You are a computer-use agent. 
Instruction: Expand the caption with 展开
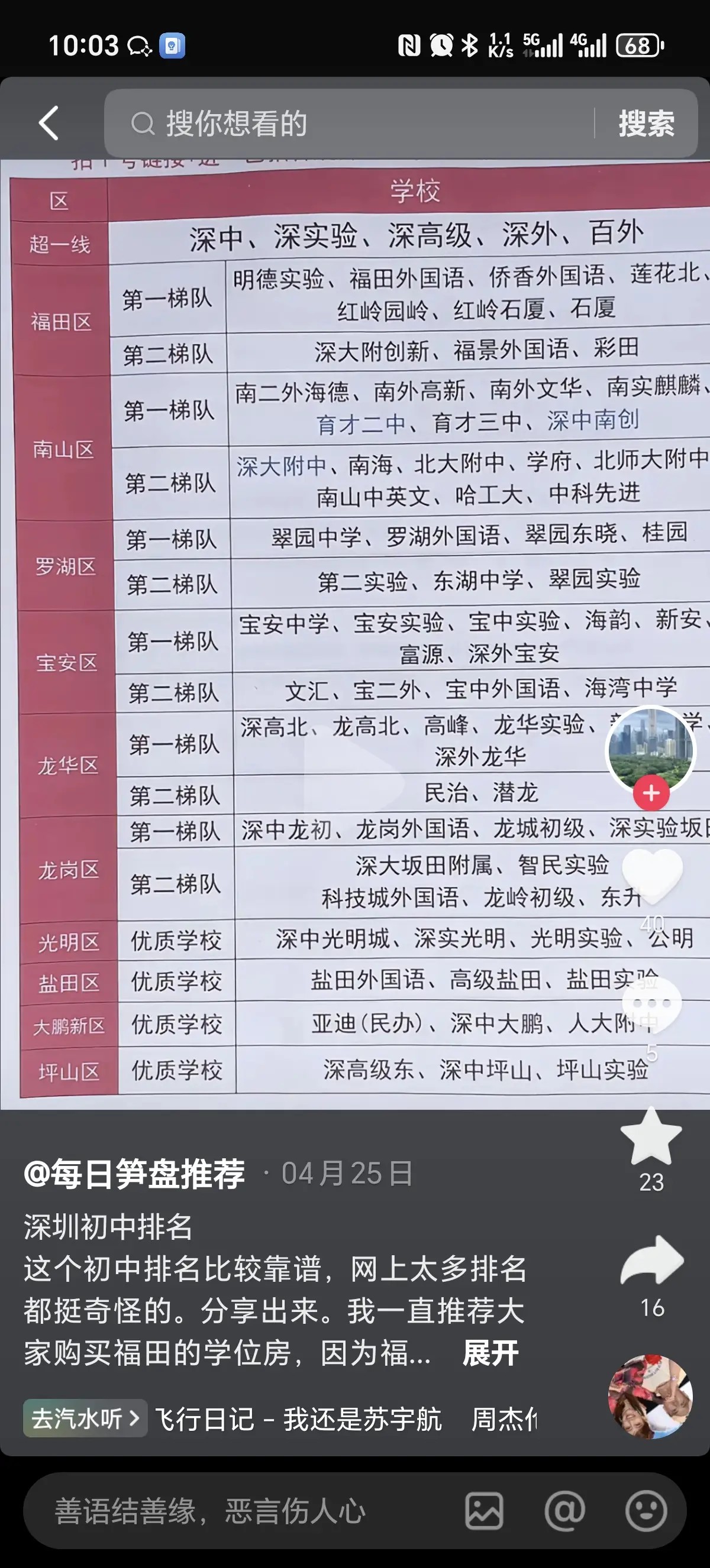click(491, 1353)
